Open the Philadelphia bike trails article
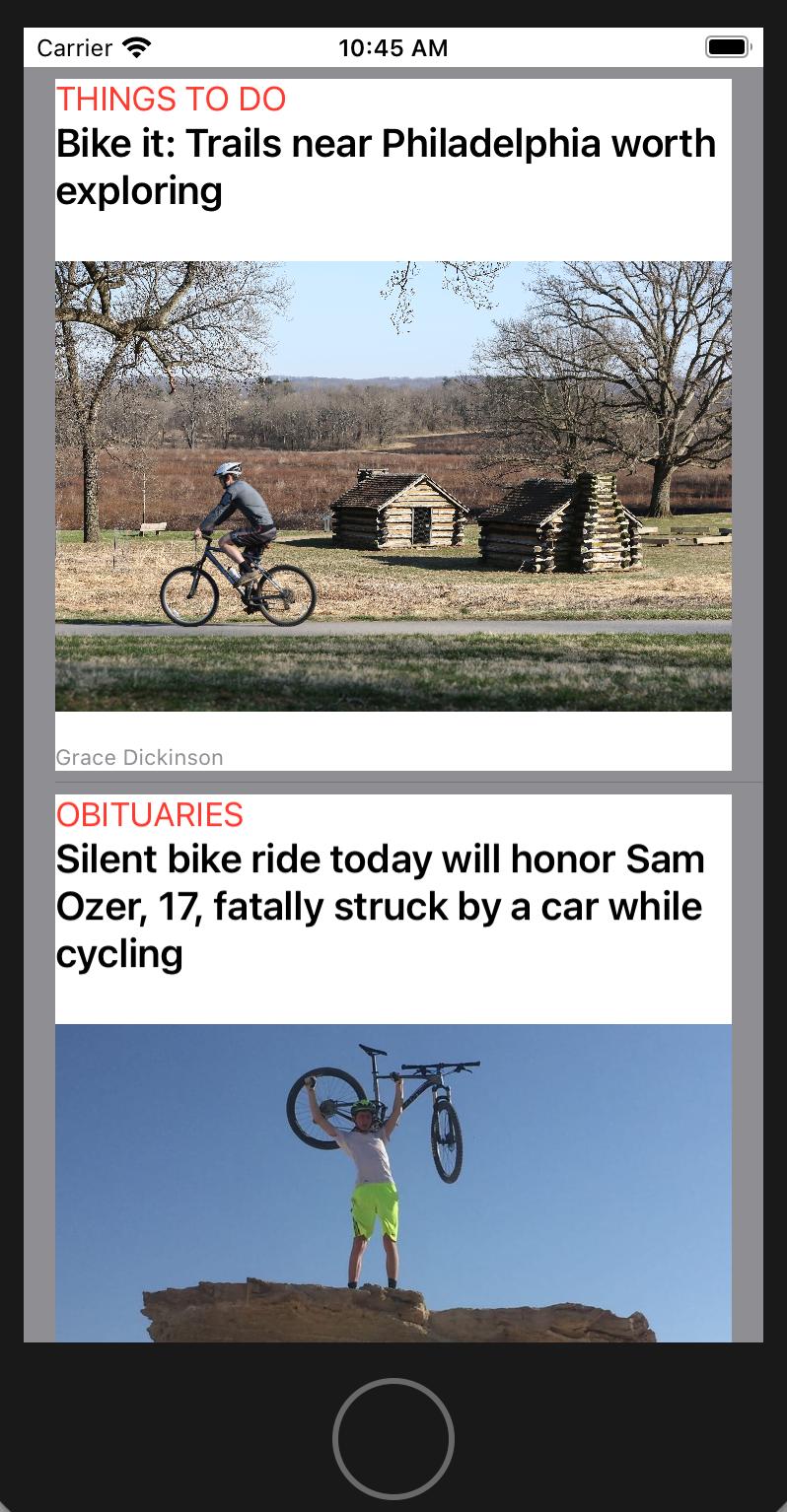 pyautogui.click(x=386, y=167)
